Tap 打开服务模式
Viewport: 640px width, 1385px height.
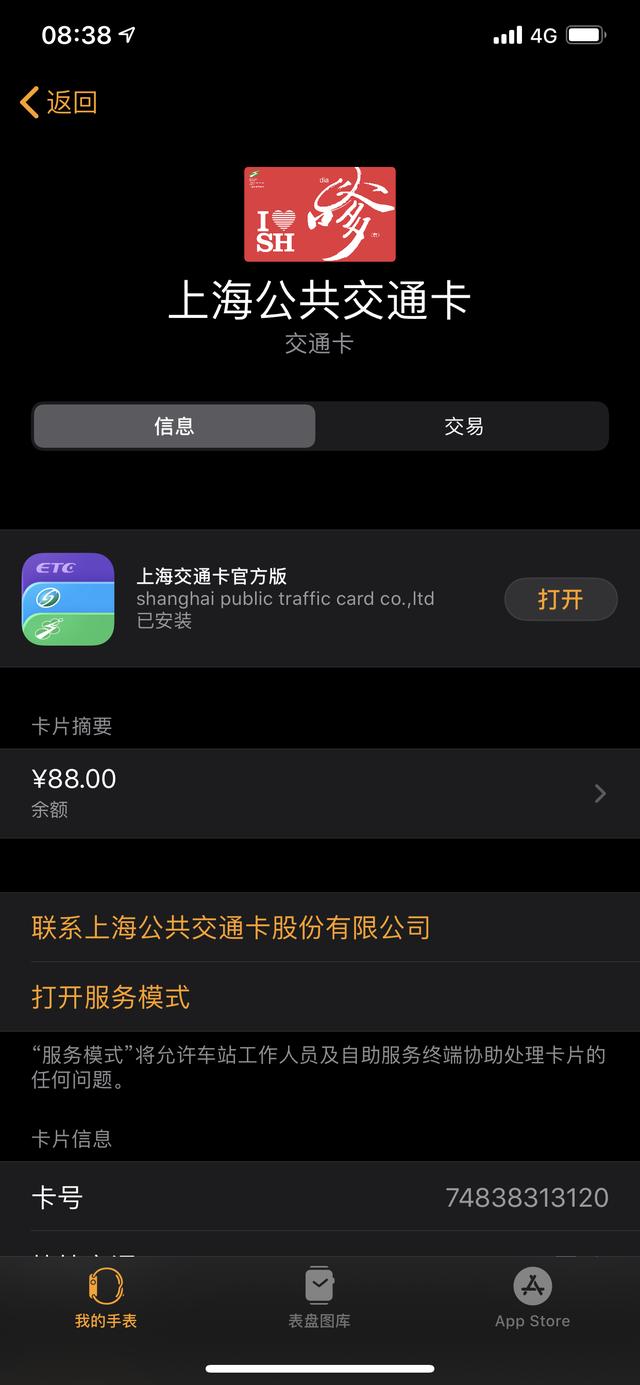(111, 997)
